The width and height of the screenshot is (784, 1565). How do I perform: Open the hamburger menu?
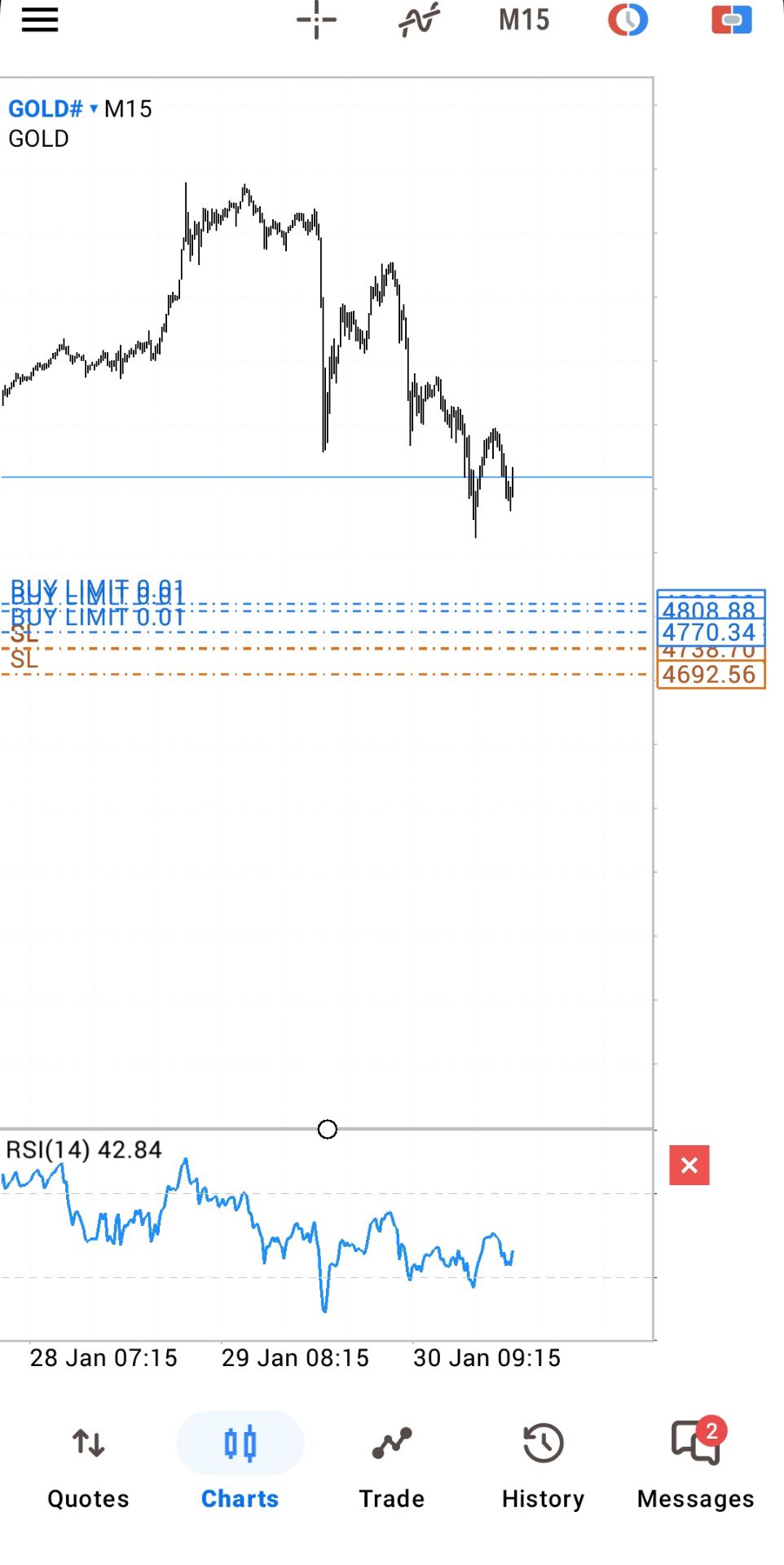coord(40,20)
